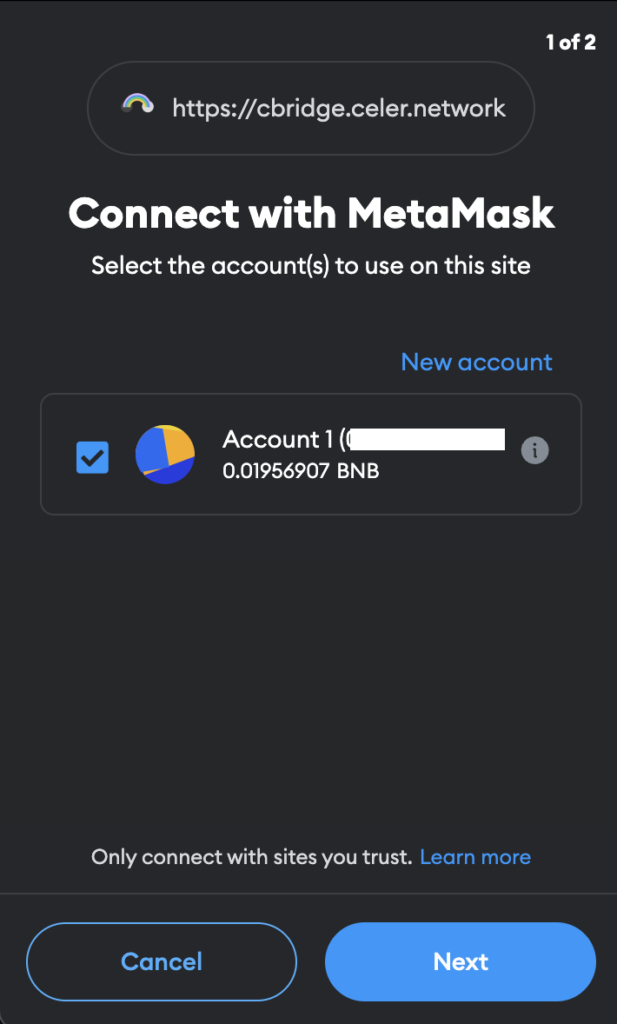This screenshot has height=1024, width=617.
Task: Continue with the Next button
Action: [460, 962]
